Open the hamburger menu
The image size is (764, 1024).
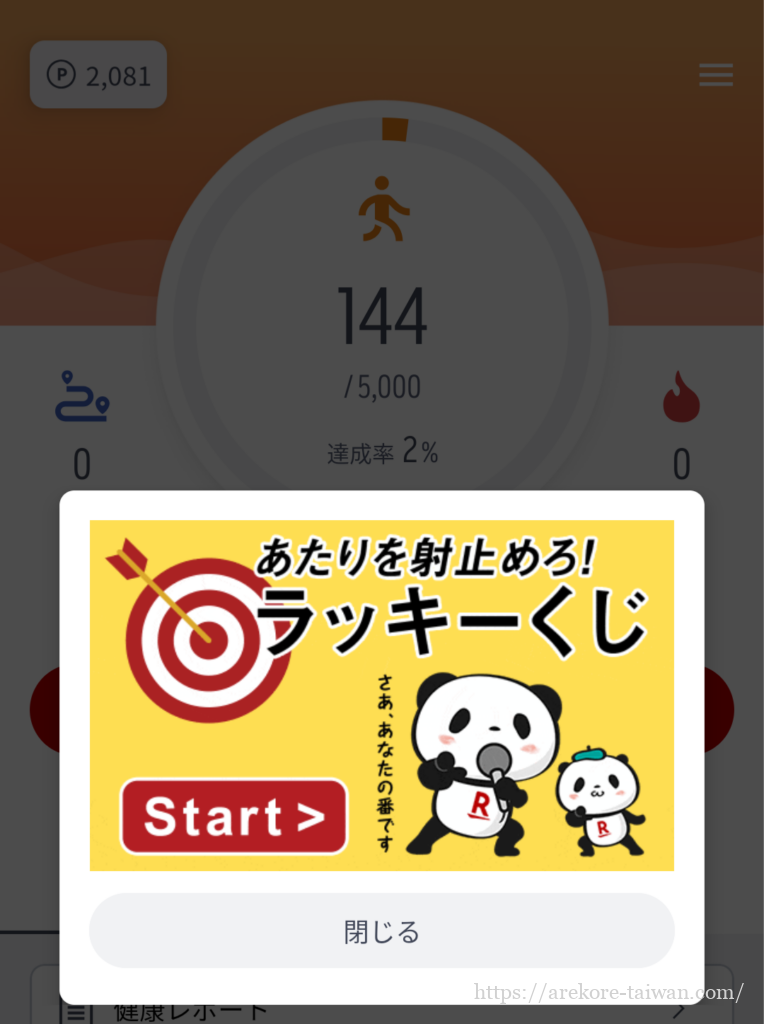click(716, 75)
